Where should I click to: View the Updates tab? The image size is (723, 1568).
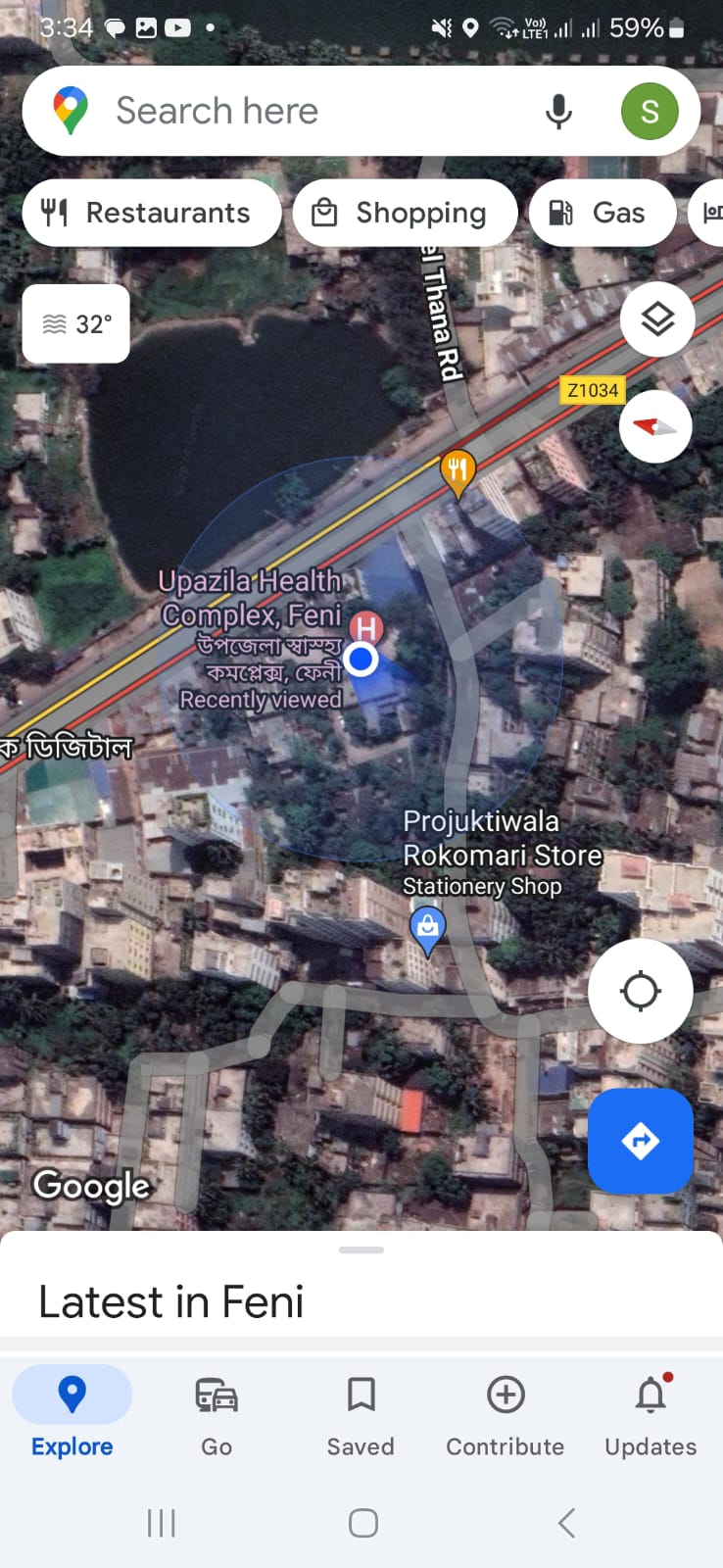pyautogui.click(x=651, y=1411)
